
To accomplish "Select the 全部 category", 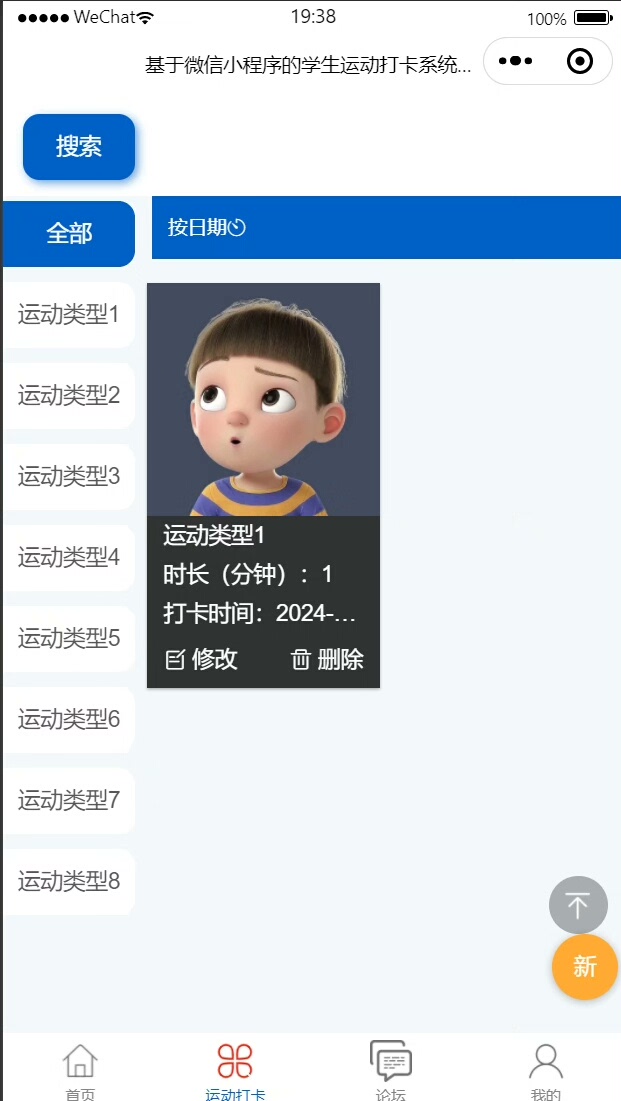I will [x=68, y=234].
